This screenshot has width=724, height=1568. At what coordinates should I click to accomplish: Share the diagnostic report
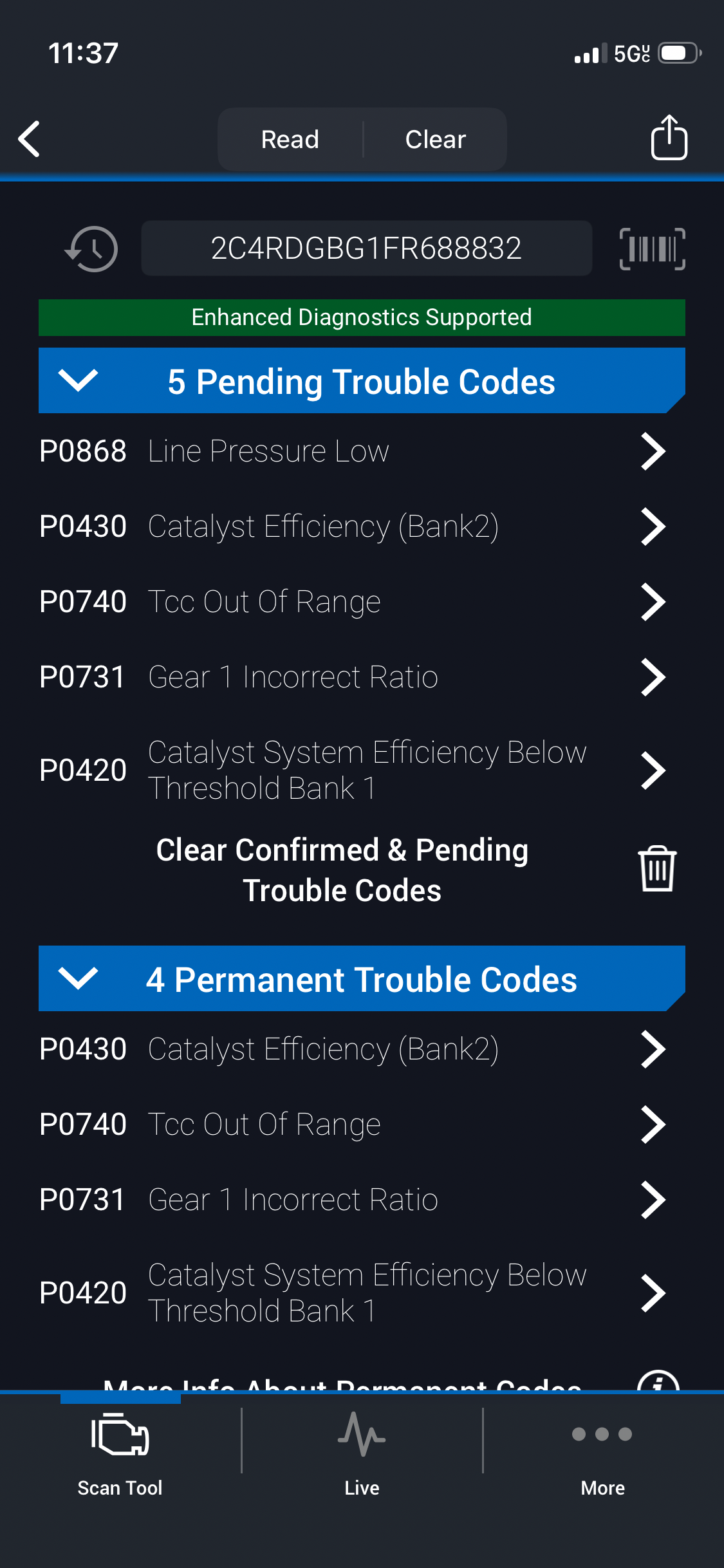click(x=669, y=138)
